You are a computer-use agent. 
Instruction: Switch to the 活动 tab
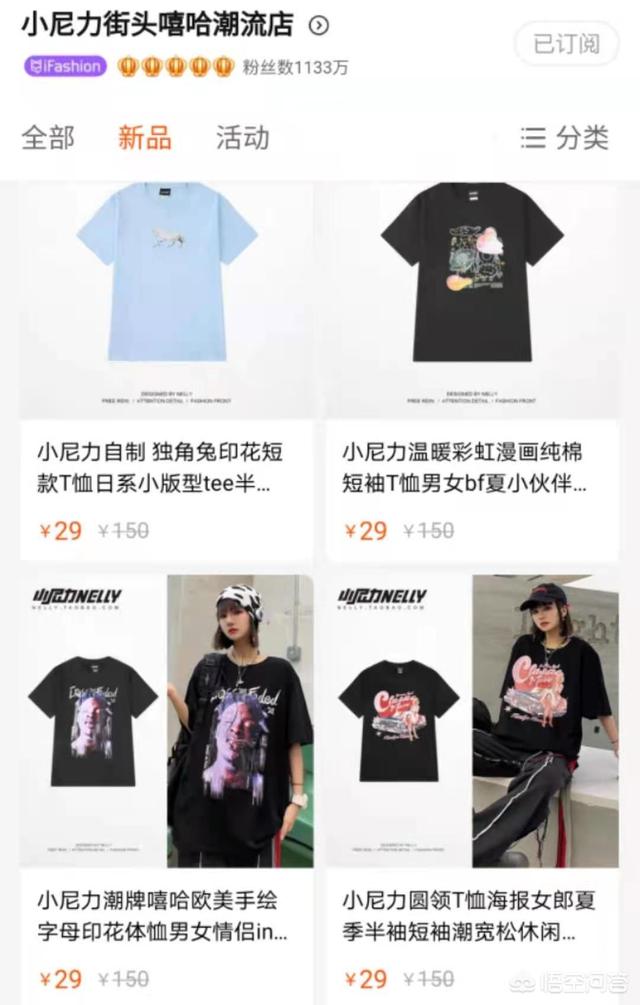243,138
